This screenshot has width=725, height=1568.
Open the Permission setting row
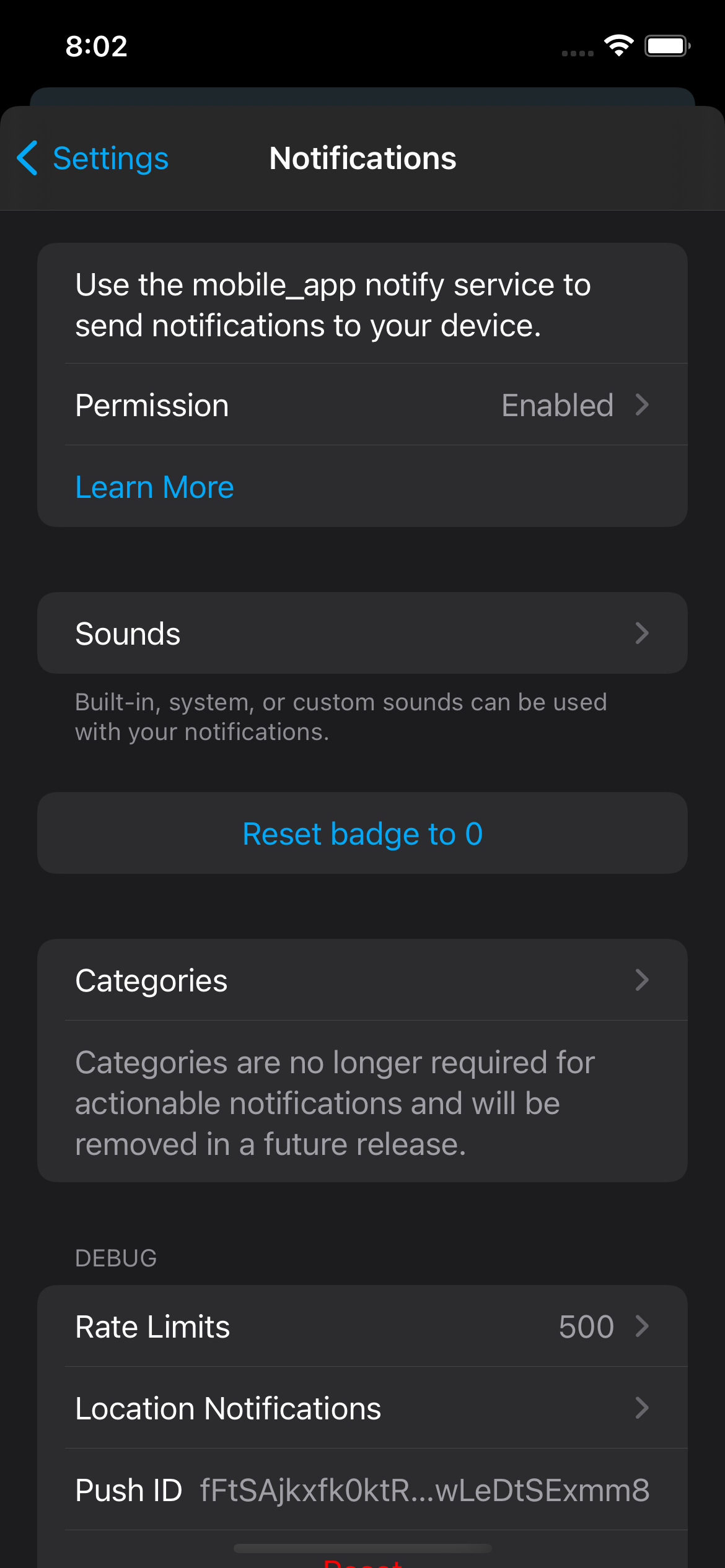[x=362, y=405]
